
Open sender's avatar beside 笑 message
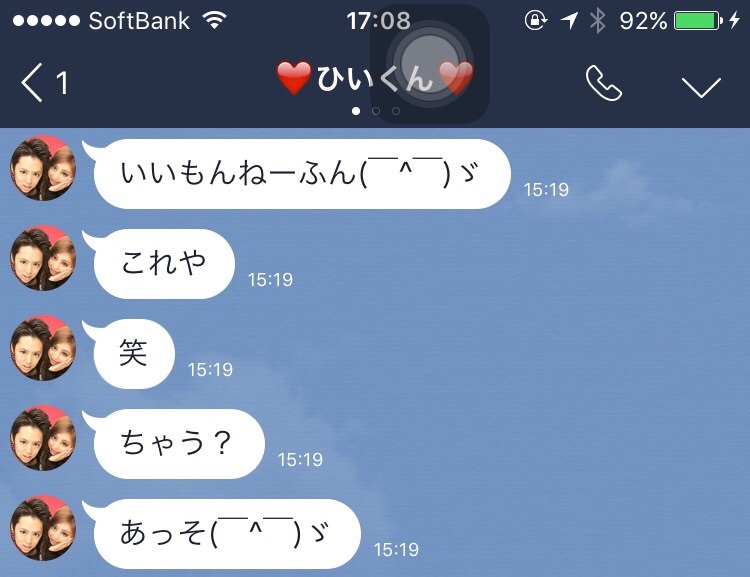coord(43,349)
